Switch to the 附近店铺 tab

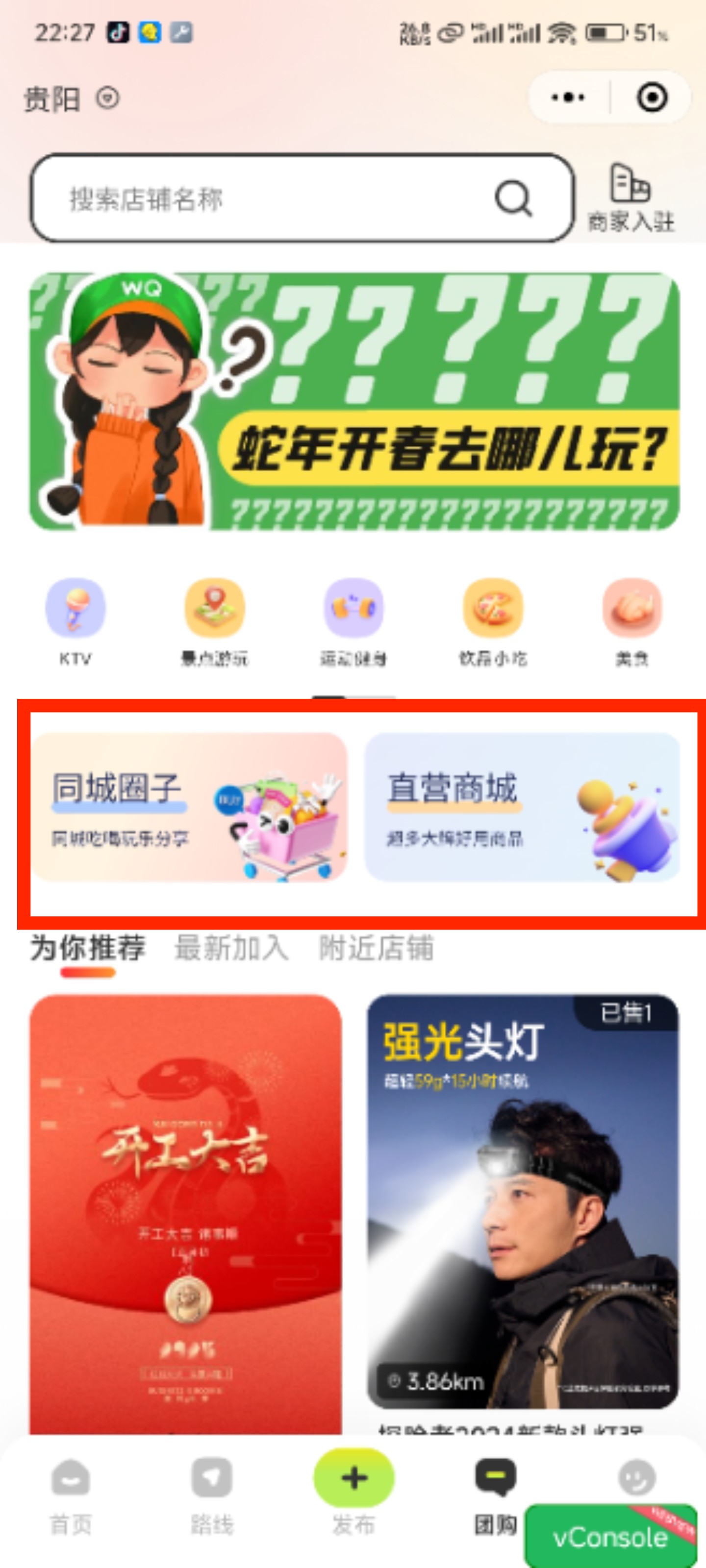tap(377, 948)
